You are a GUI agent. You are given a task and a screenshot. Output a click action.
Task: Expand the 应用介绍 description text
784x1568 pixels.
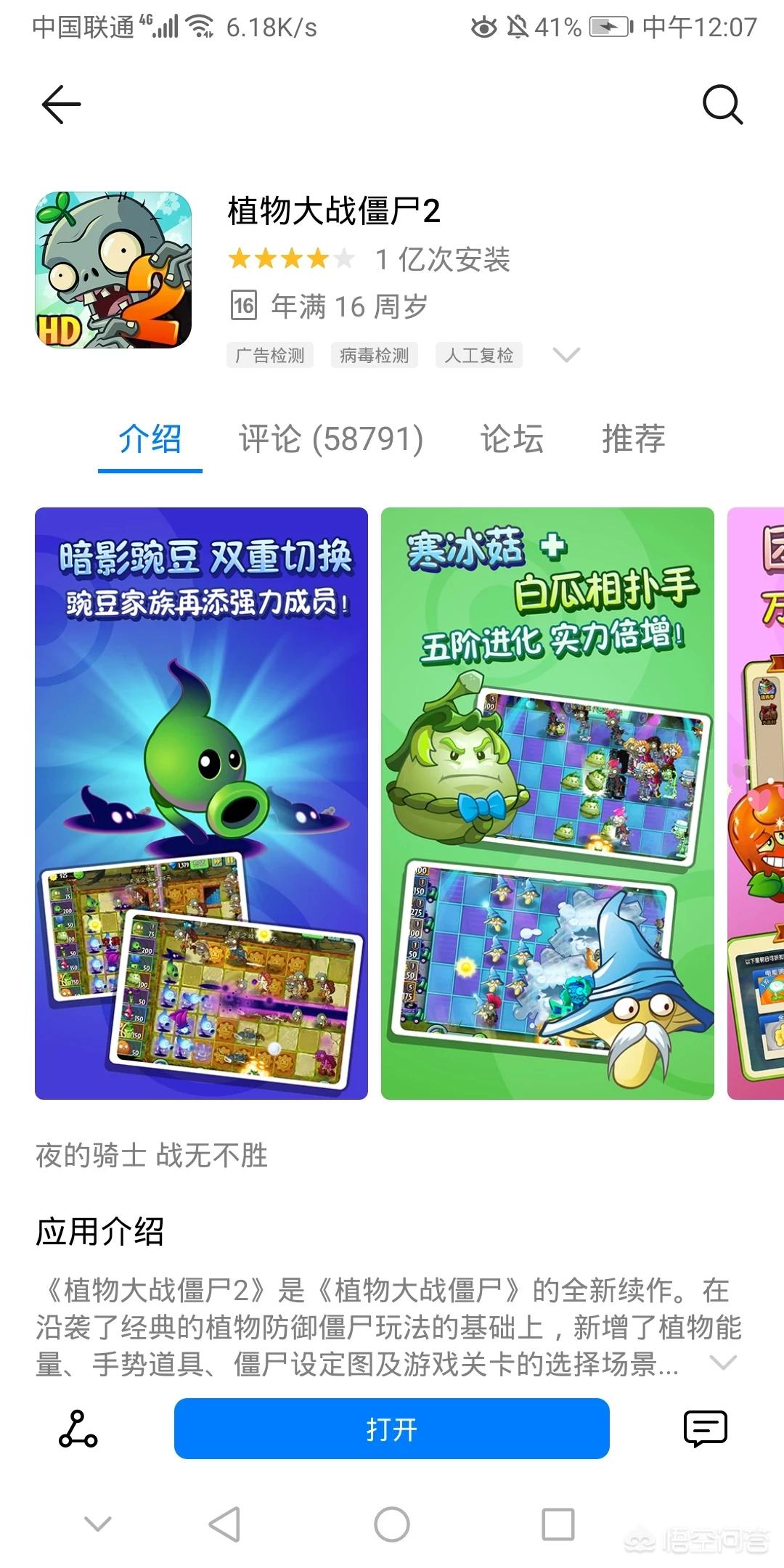click(x=723, y=1363)
